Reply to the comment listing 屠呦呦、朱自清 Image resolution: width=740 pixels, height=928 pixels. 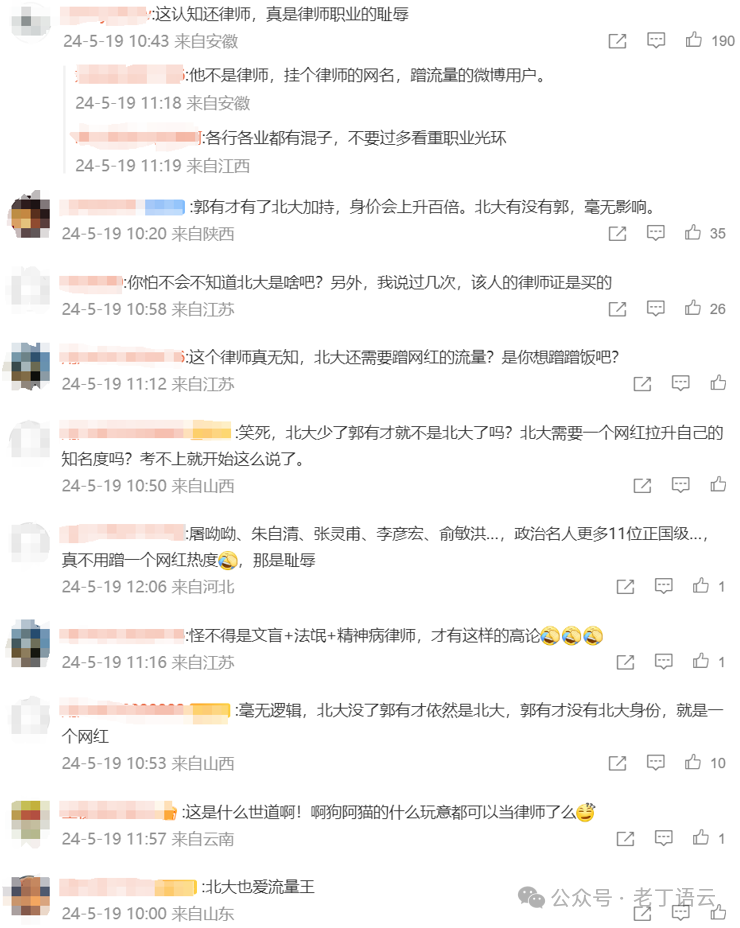[663, 586]
